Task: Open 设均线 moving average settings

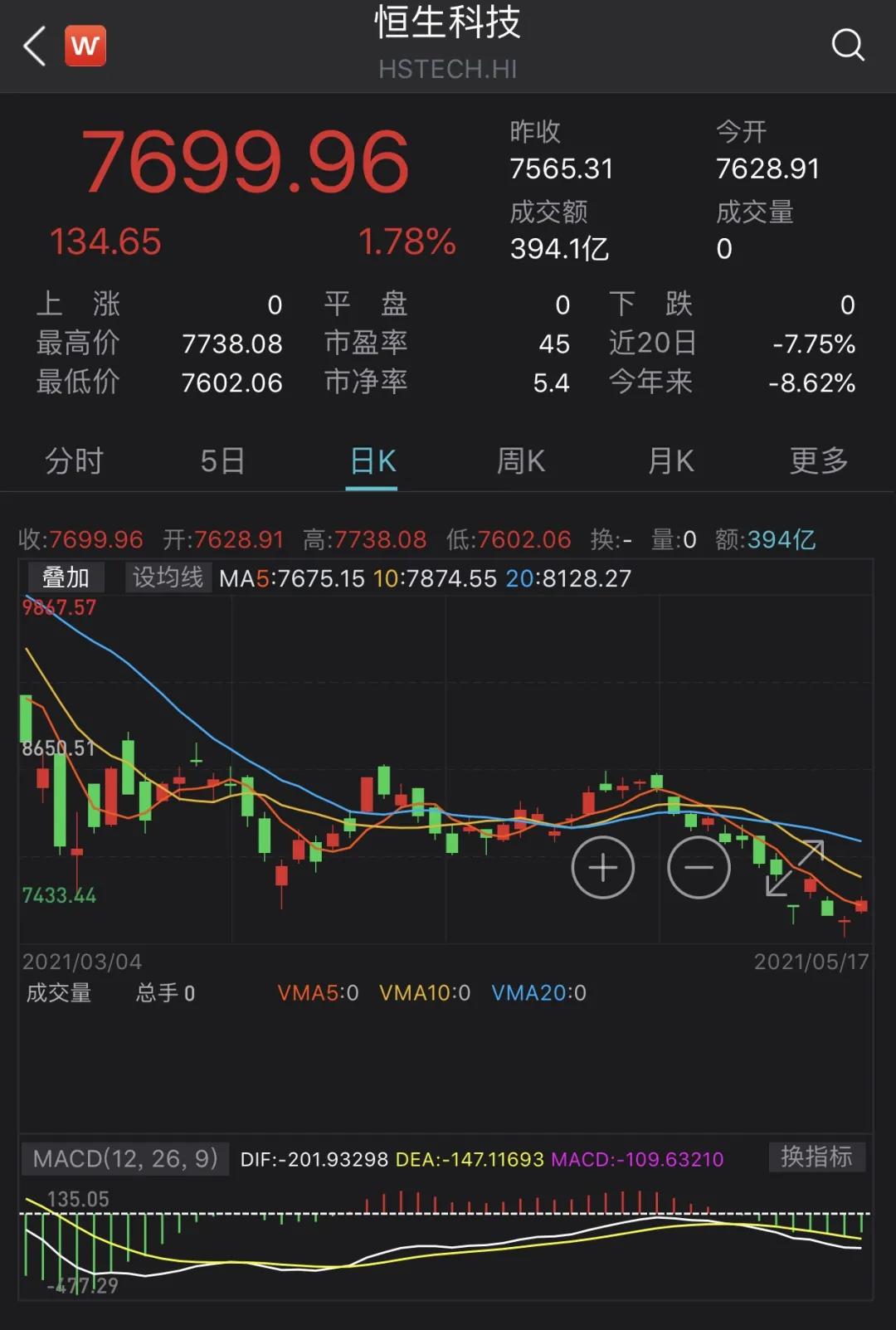Action: 168,577
